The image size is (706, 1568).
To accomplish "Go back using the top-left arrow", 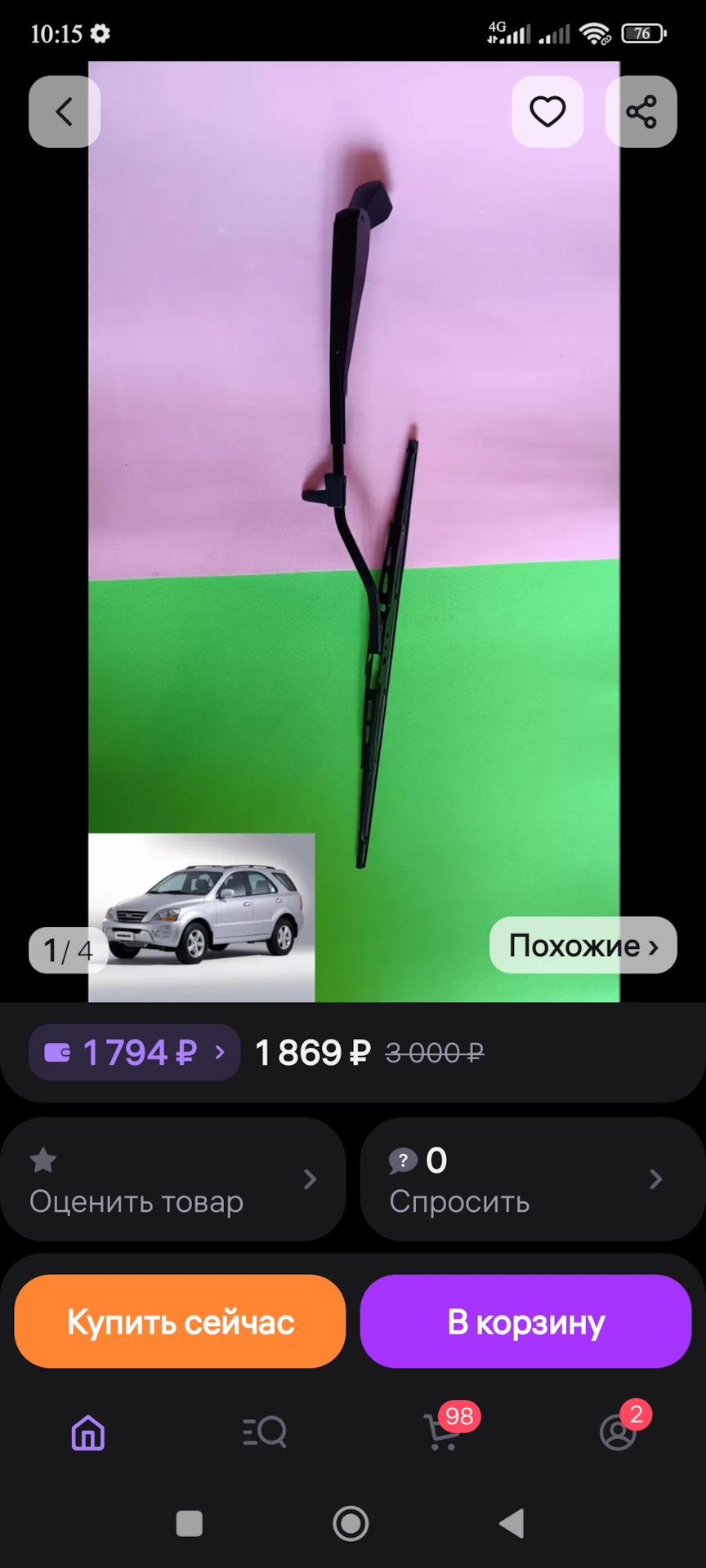I will [x=65, y=112].
